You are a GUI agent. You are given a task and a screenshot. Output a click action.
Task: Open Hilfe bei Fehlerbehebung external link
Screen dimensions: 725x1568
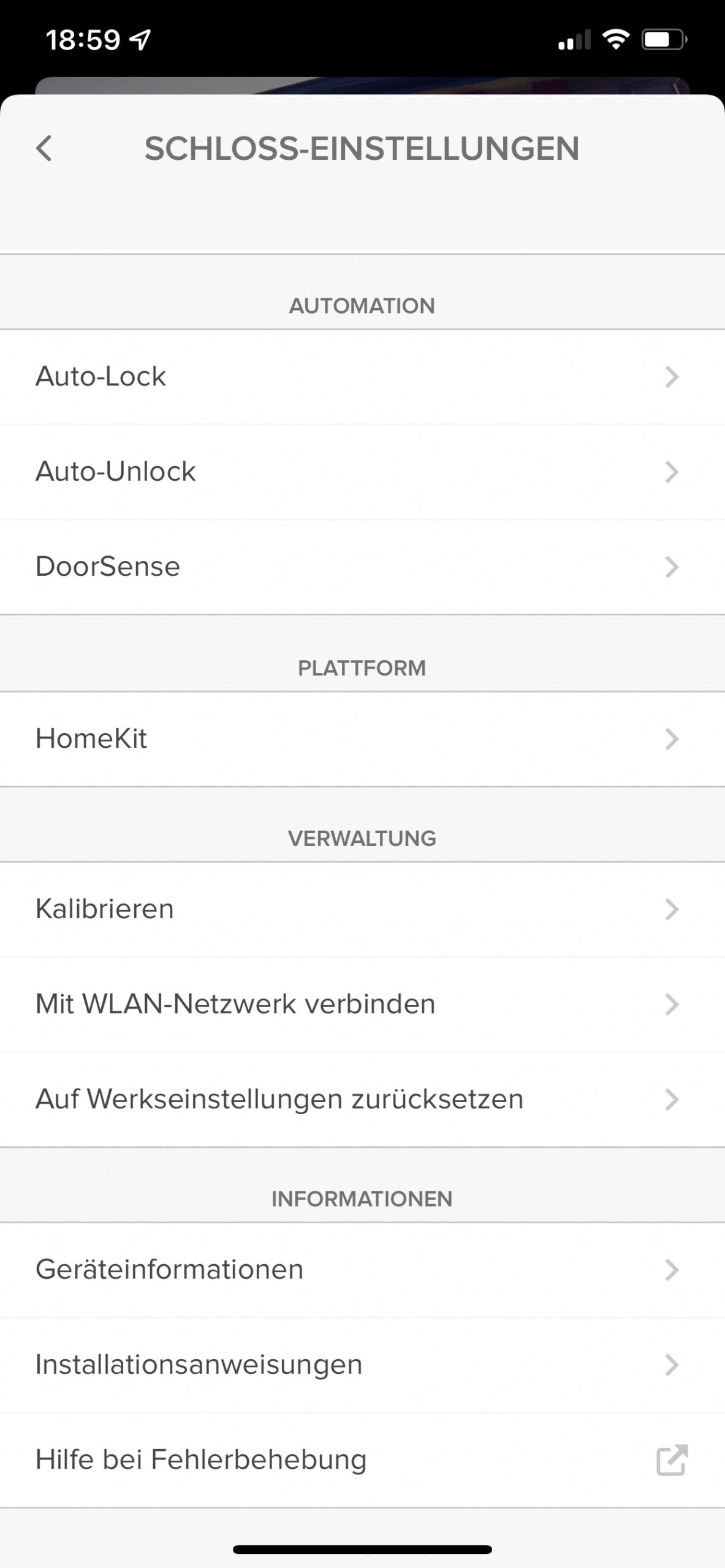[362, 1460]
